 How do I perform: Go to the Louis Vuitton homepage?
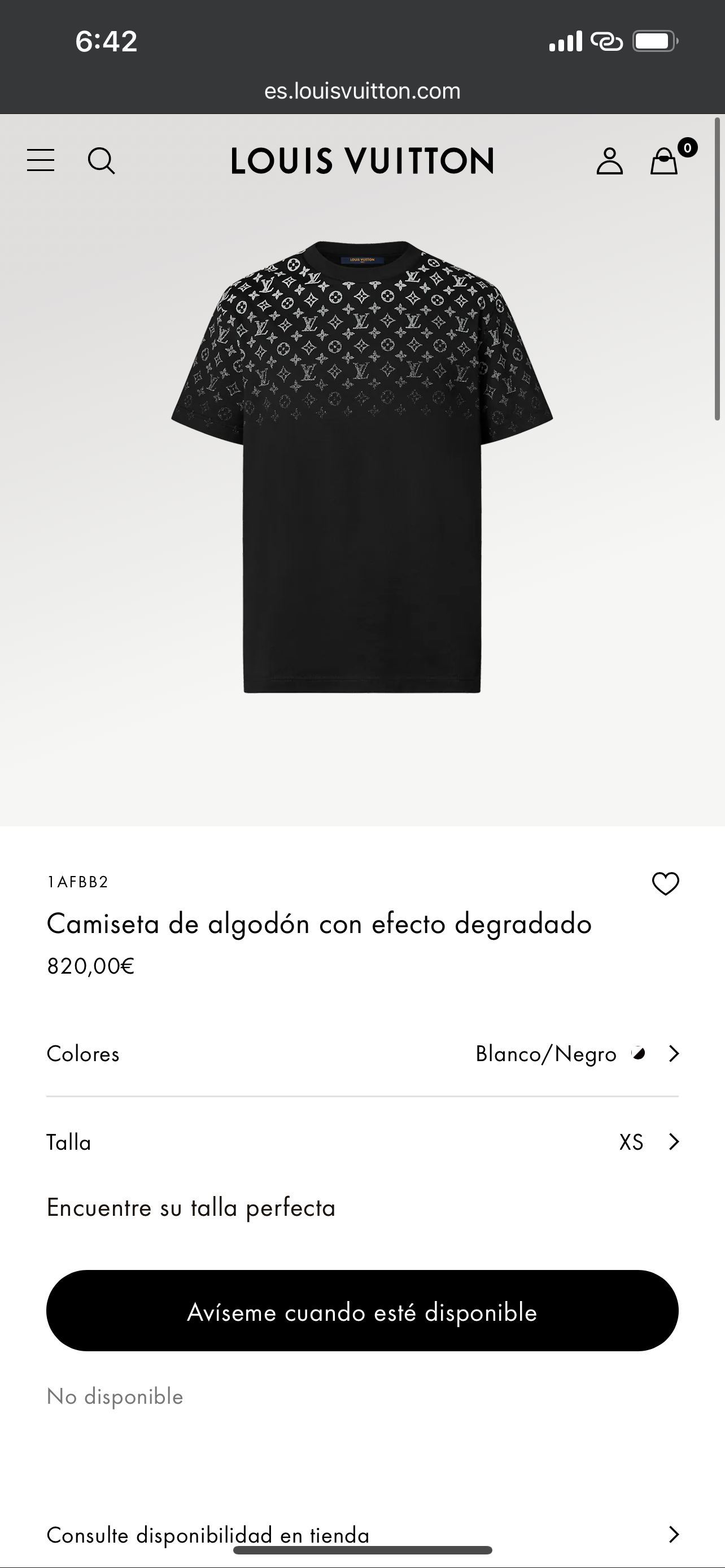coord(362,161)
